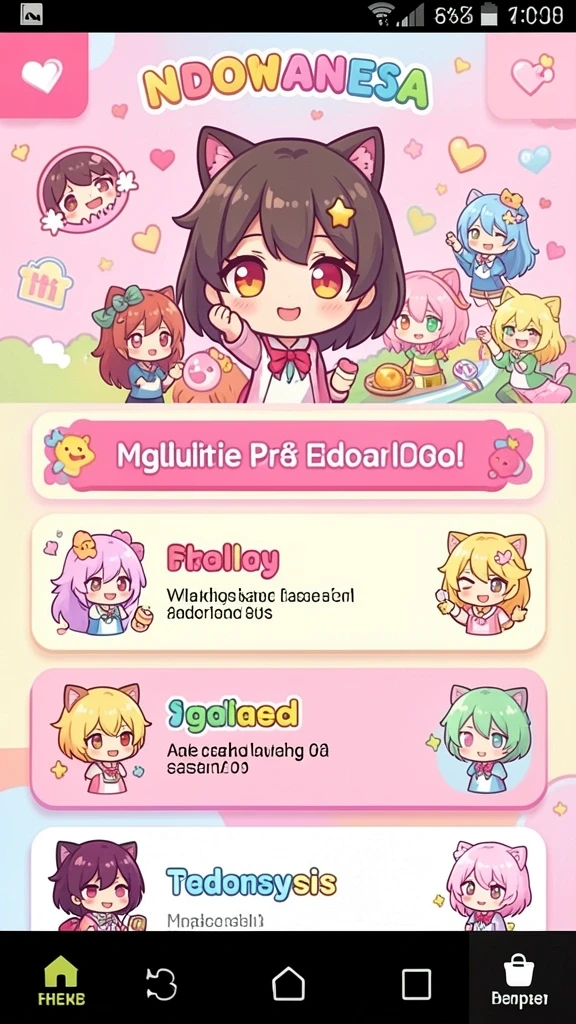Open the Sgolaed card
This screenshot has height=1024, width=576.
(x=288, y=738)
